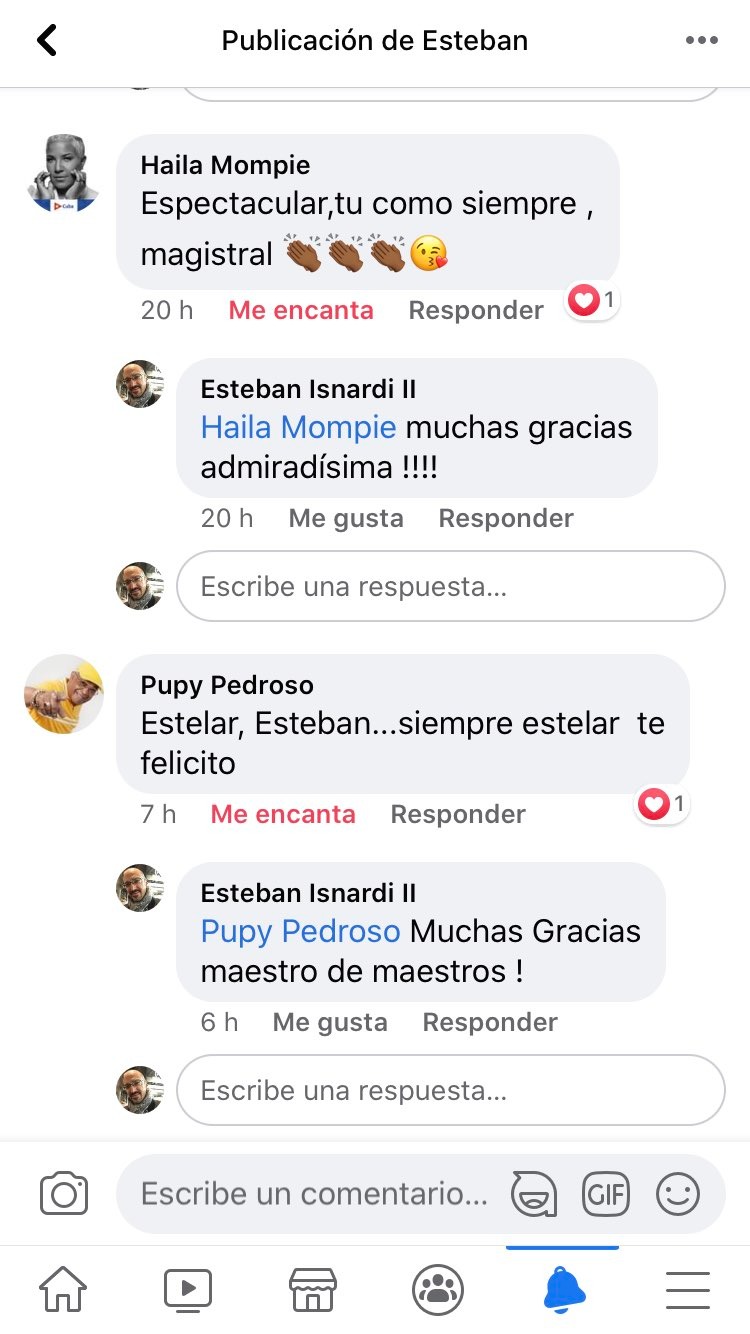Image resolution: width=750 pixels, height=1334 pixels.
Task: Go back from Publicación de Esteban
Action: point(47,41)
